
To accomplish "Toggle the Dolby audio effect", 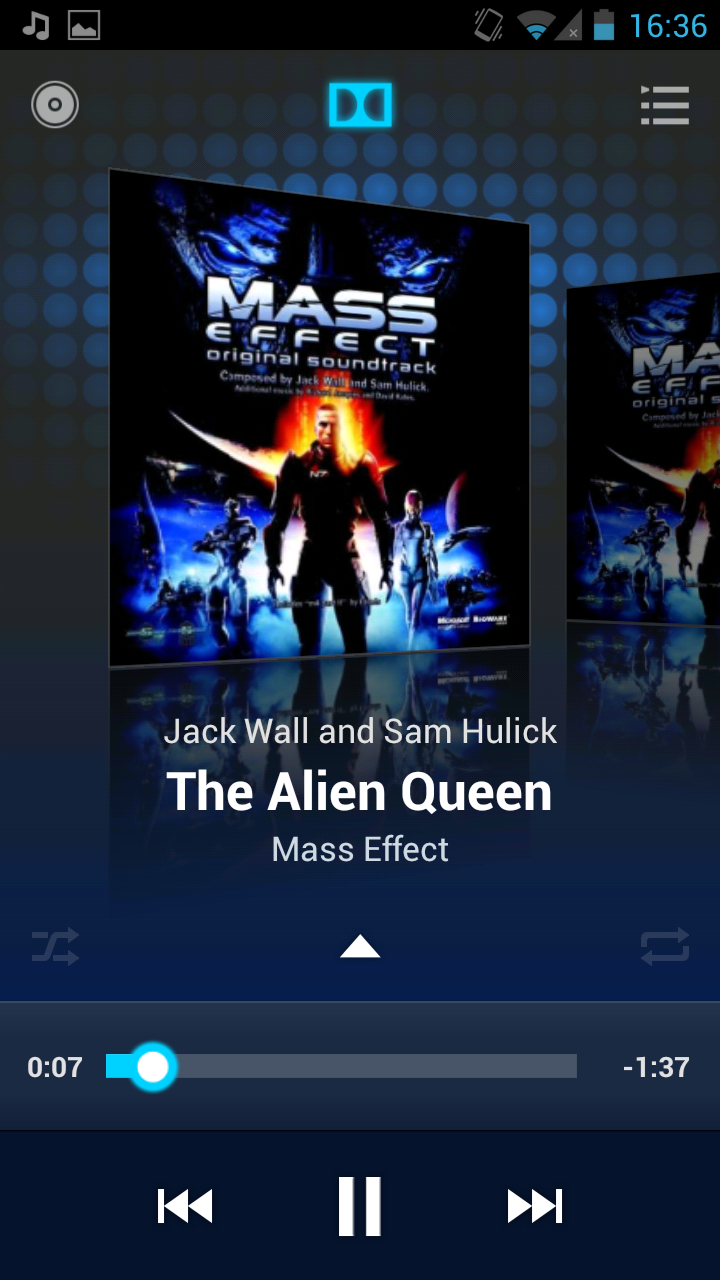I will [360, 105].
